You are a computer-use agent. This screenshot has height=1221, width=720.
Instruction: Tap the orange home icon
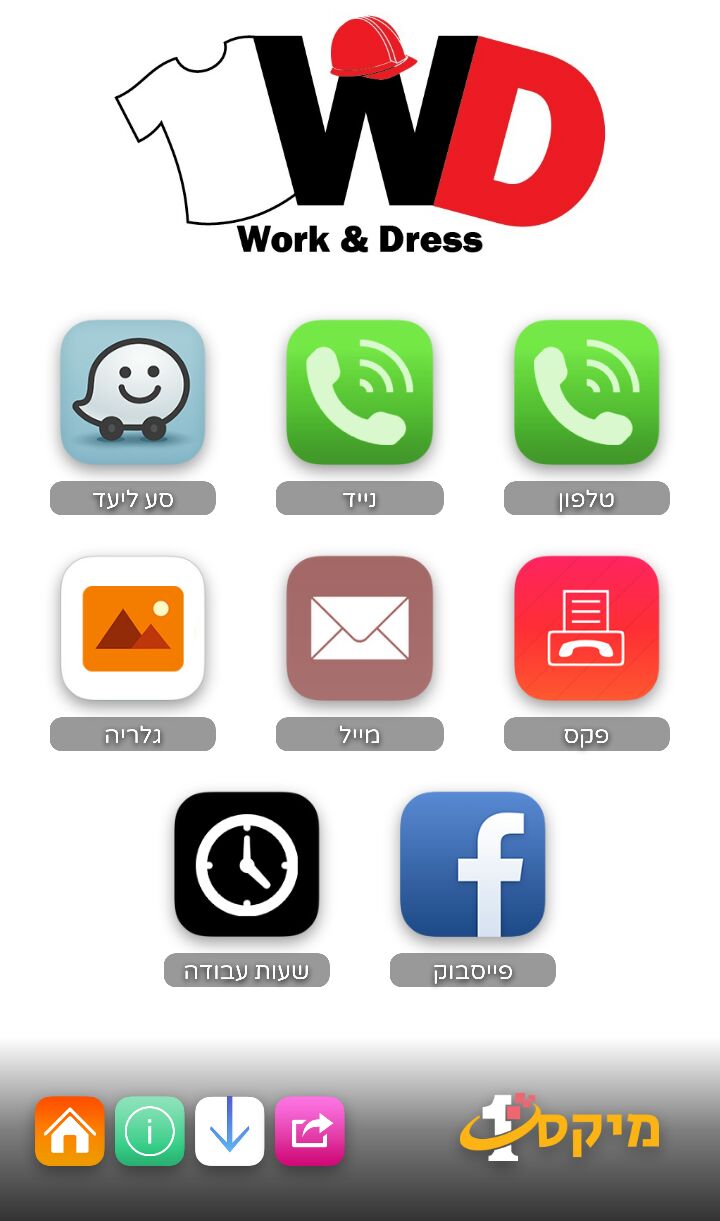pos(70,1131)
